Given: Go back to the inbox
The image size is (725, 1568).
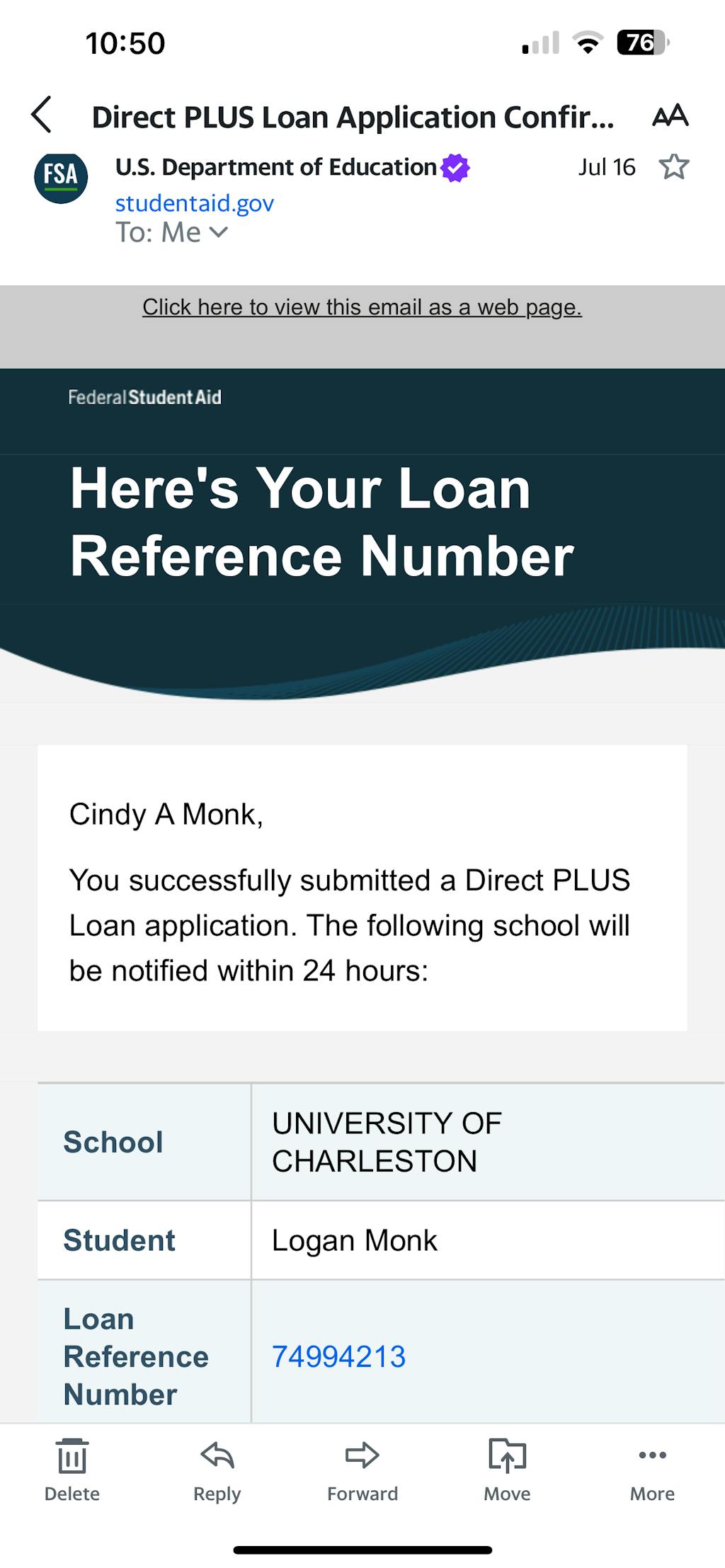Looking at the screenshot, I should point(42,115).
